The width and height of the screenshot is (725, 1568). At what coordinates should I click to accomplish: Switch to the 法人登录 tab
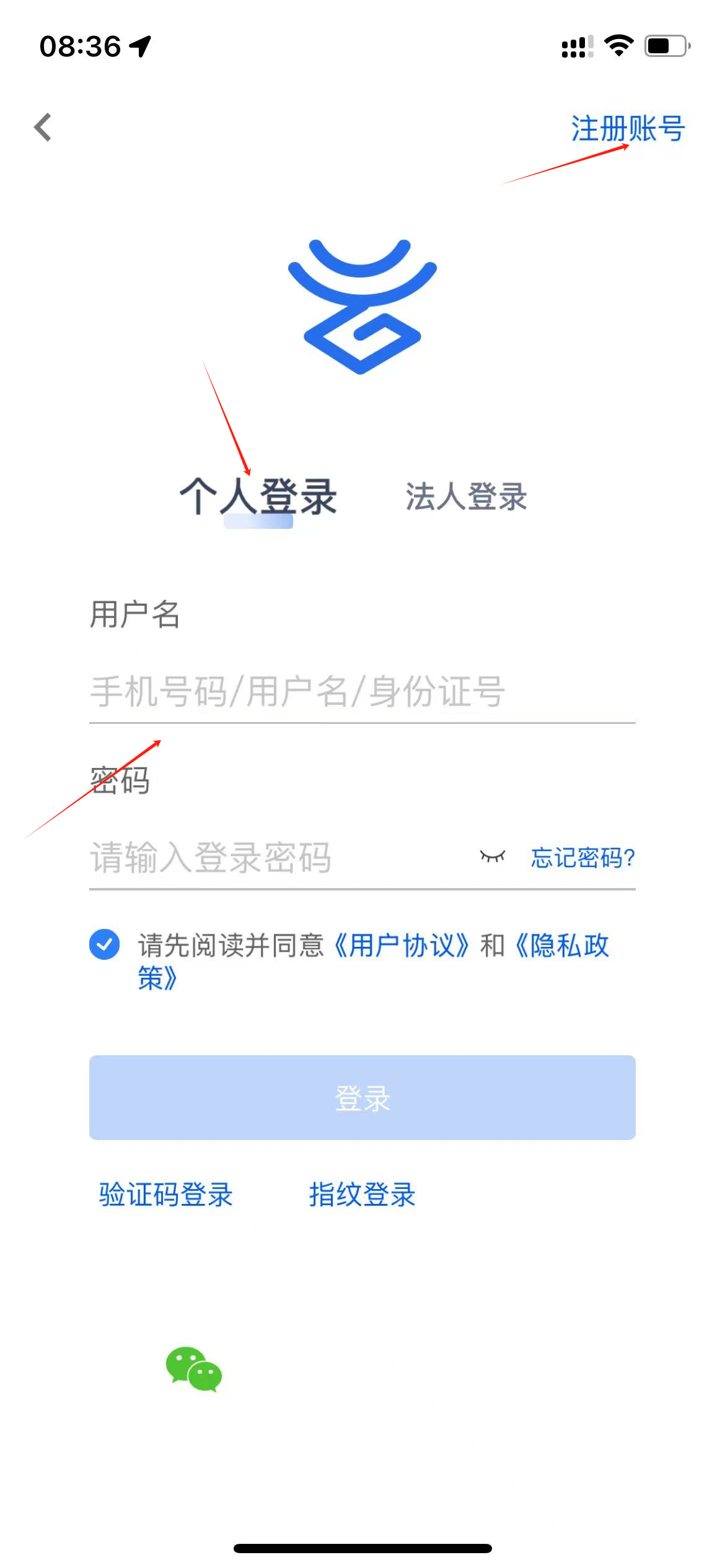(466, 497)
